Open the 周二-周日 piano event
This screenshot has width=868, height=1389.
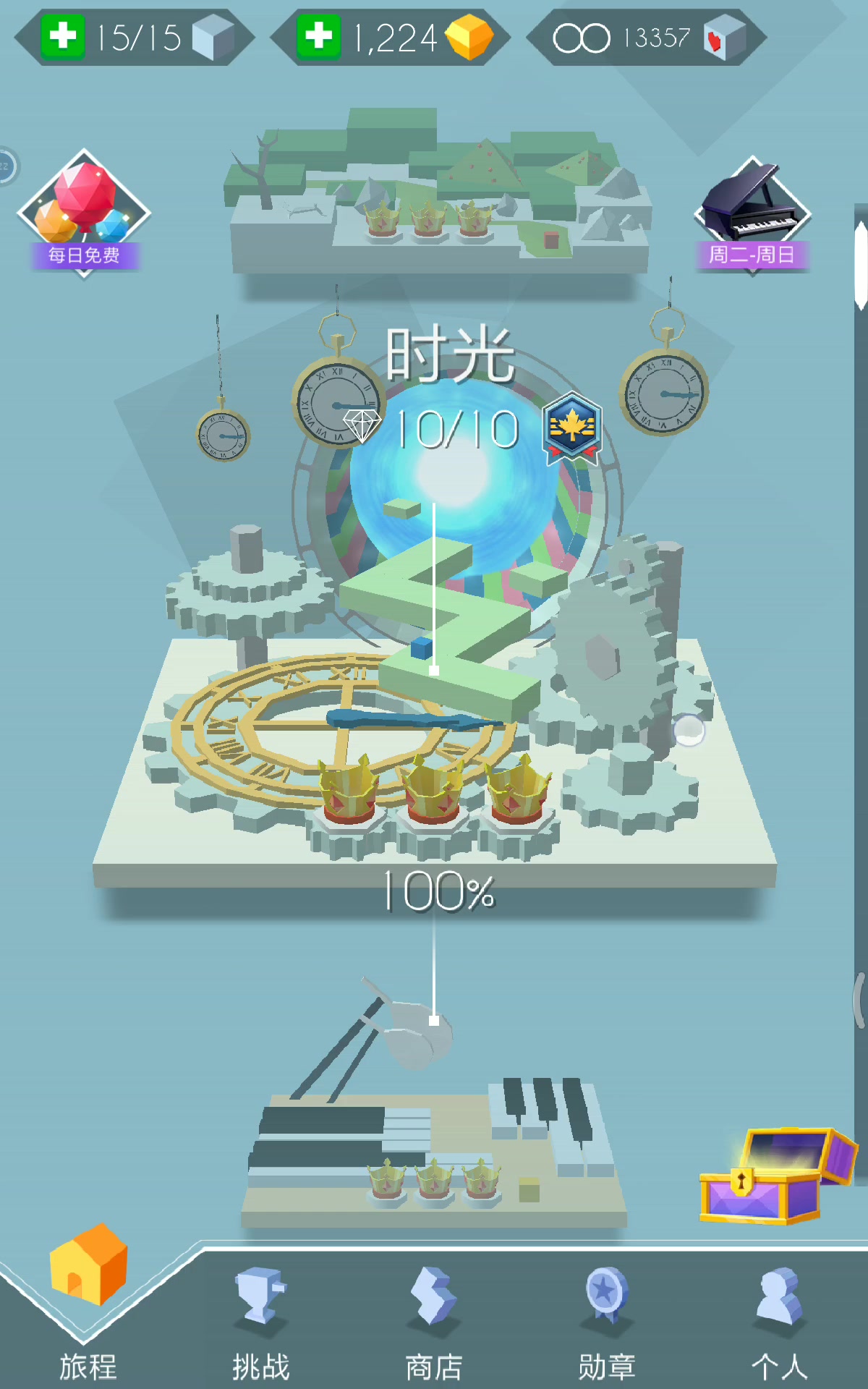pyautogui.click(x=752, y=215)
